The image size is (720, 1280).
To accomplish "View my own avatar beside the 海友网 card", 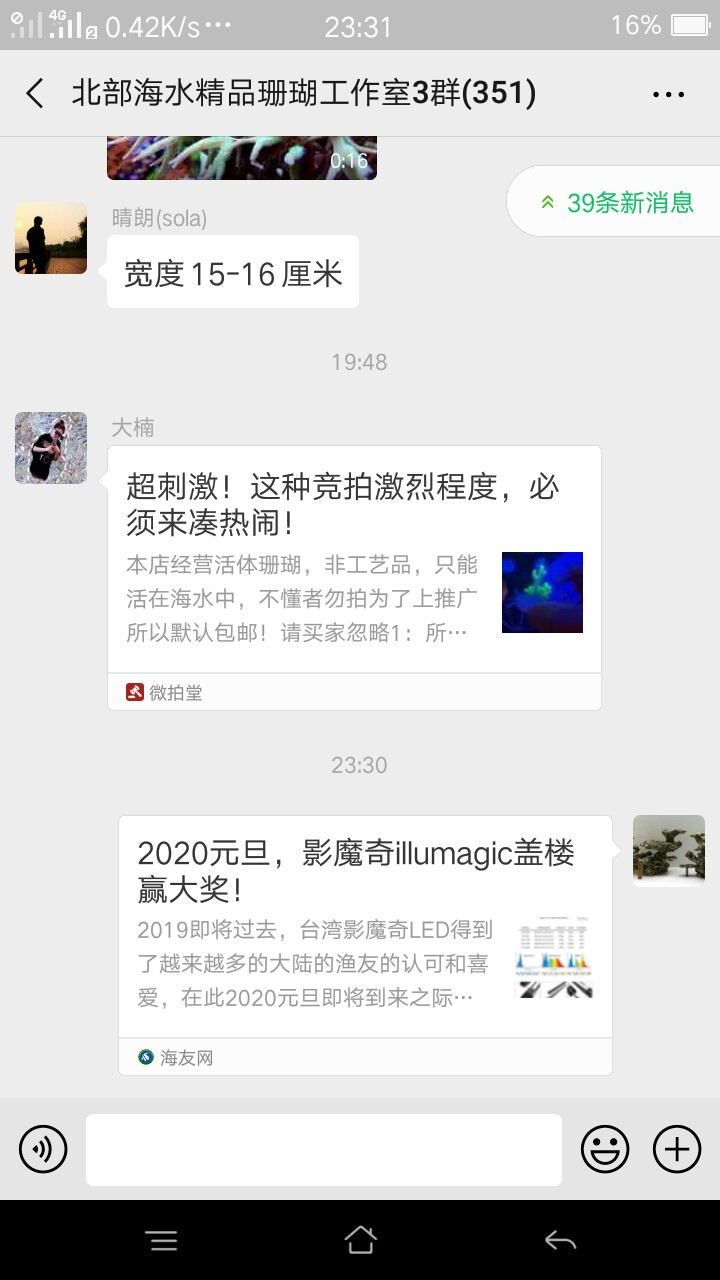I will (x=669, y=851).
